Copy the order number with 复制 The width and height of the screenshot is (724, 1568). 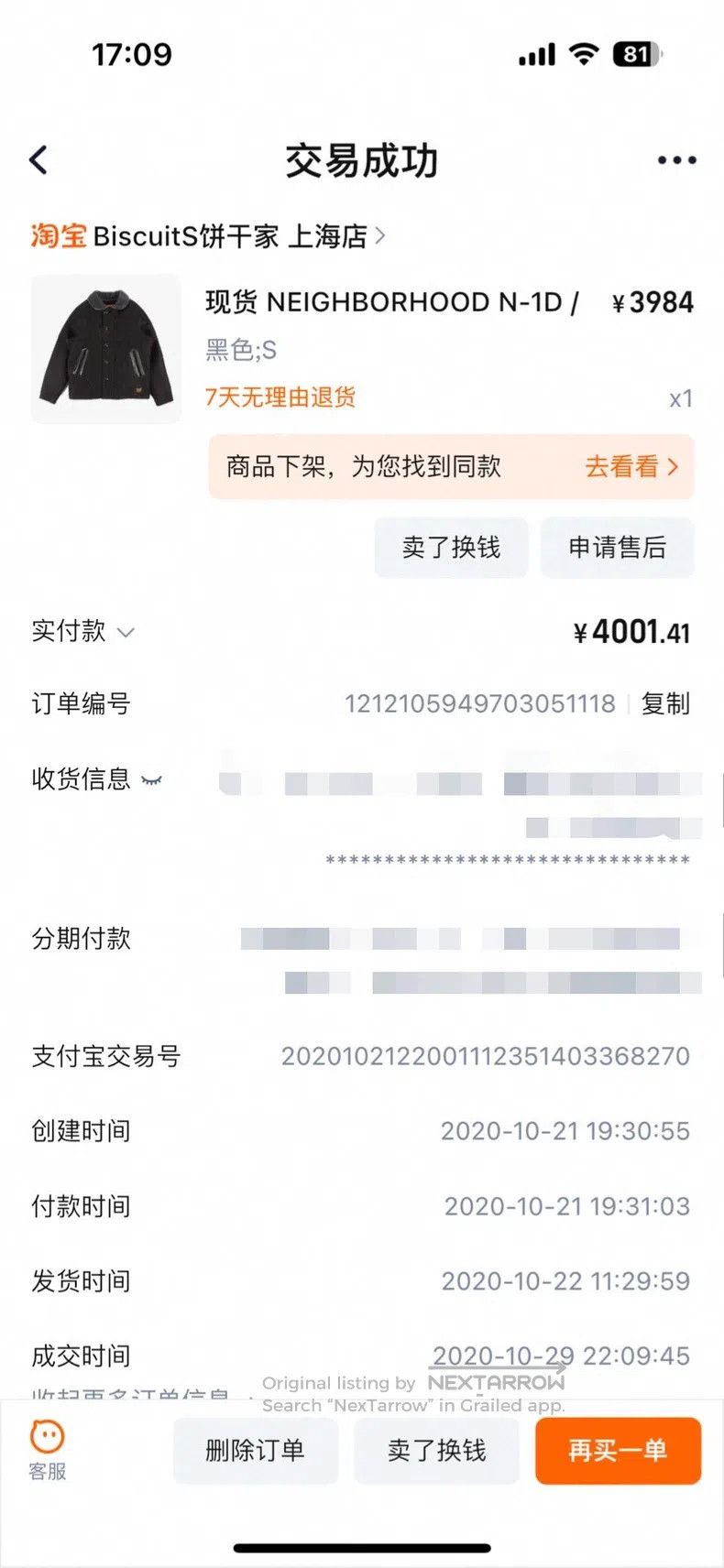pos(665,703)
